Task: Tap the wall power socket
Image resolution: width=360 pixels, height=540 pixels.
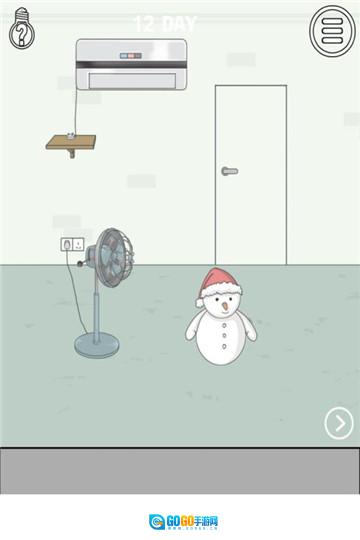Action: pyautogui.click(x=73, y=245)
